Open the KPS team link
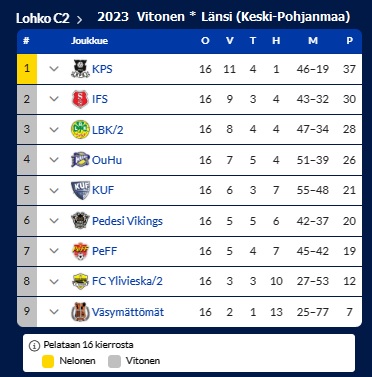This screenshot has width=372, height=377. (102, 69)
